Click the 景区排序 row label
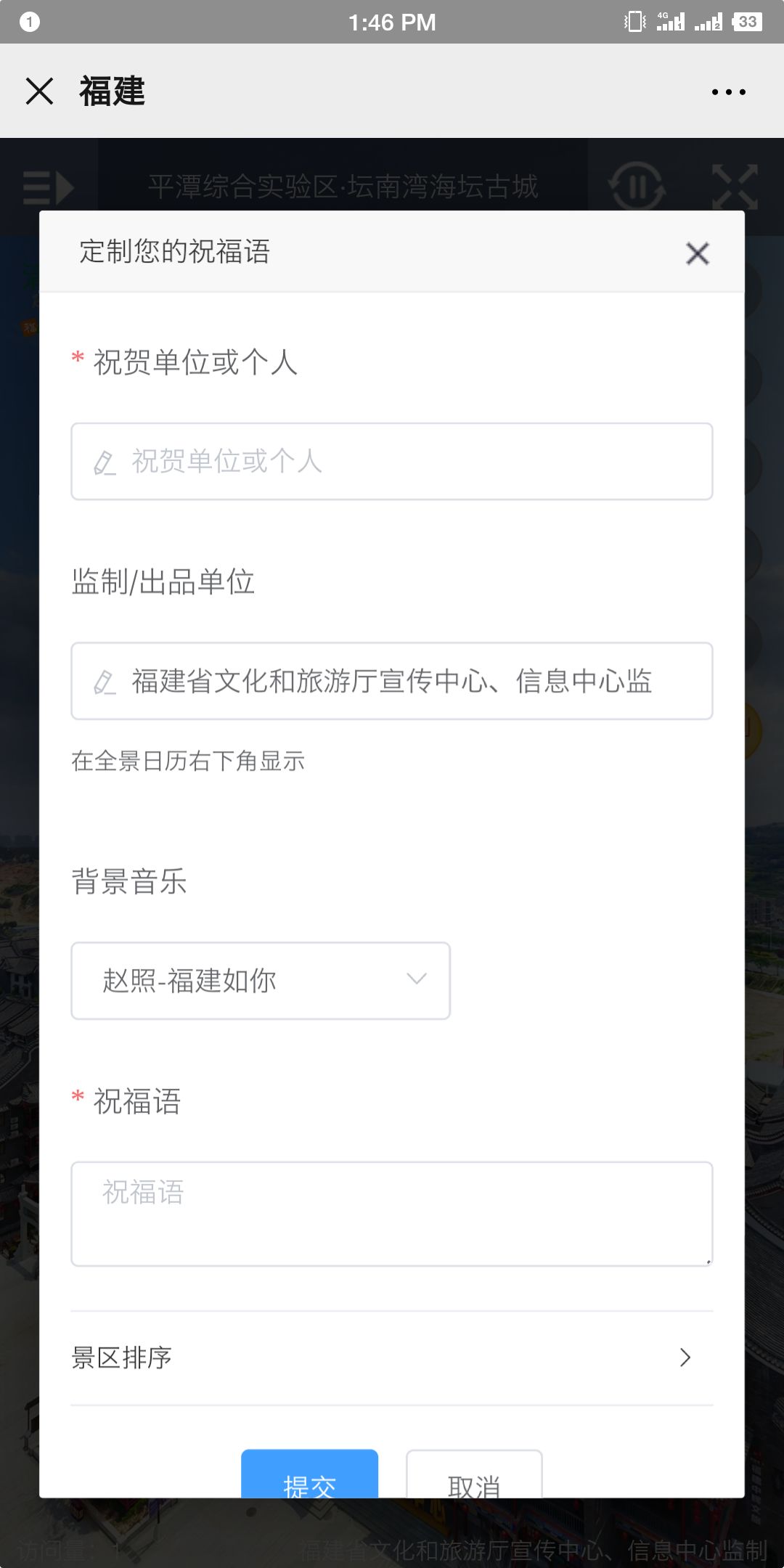Viewport: 784px width, 1568px height. coord(122,1357)
